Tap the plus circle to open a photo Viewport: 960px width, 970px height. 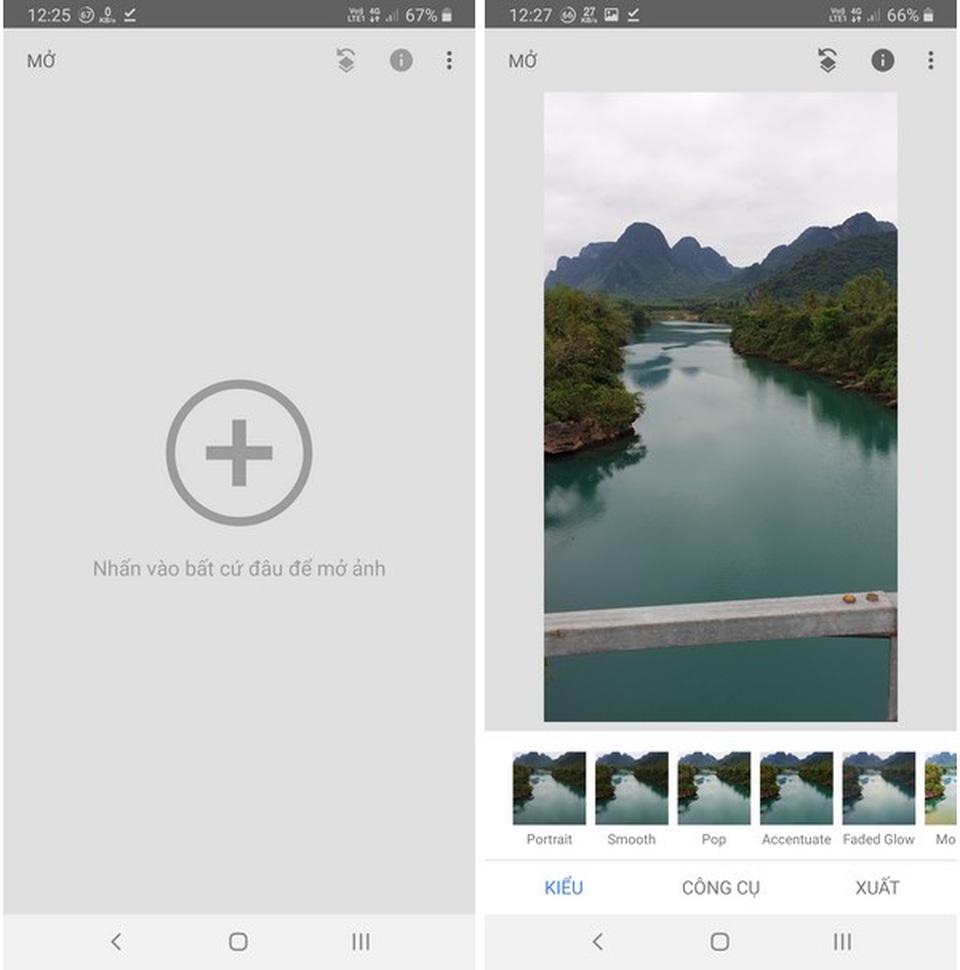click(239, 452)
